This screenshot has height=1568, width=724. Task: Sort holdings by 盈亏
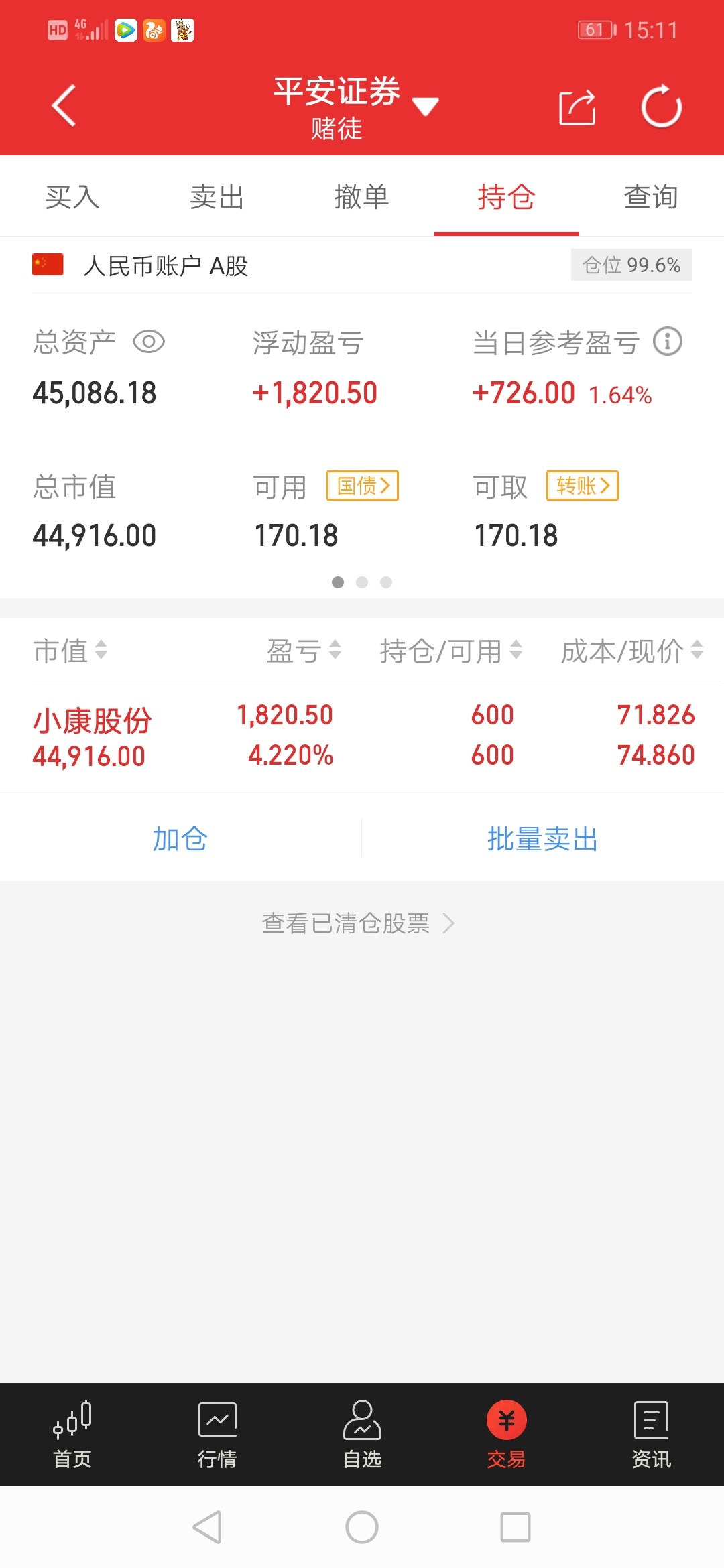click(304, 651)
